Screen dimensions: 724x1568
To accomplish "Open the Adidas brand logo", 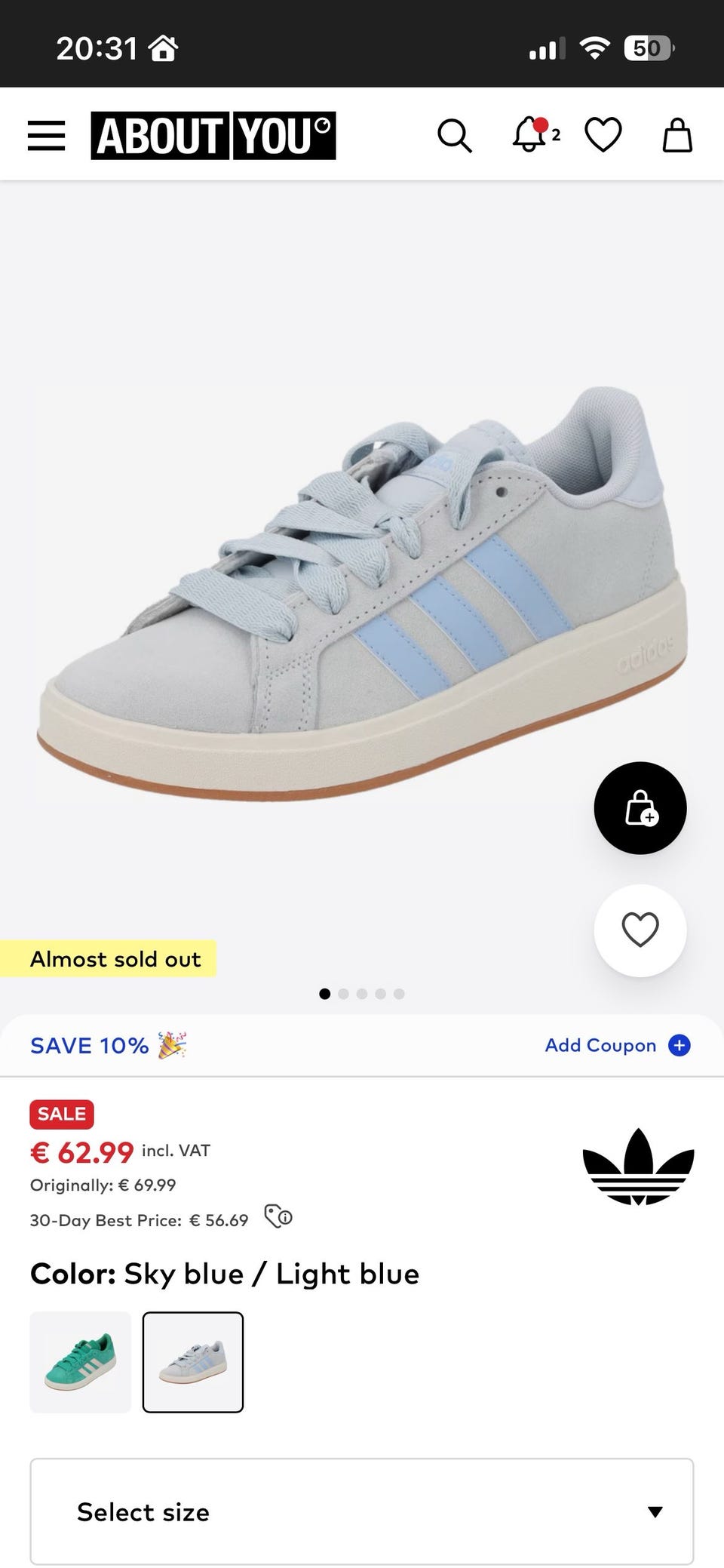I will coord(638,1167).
